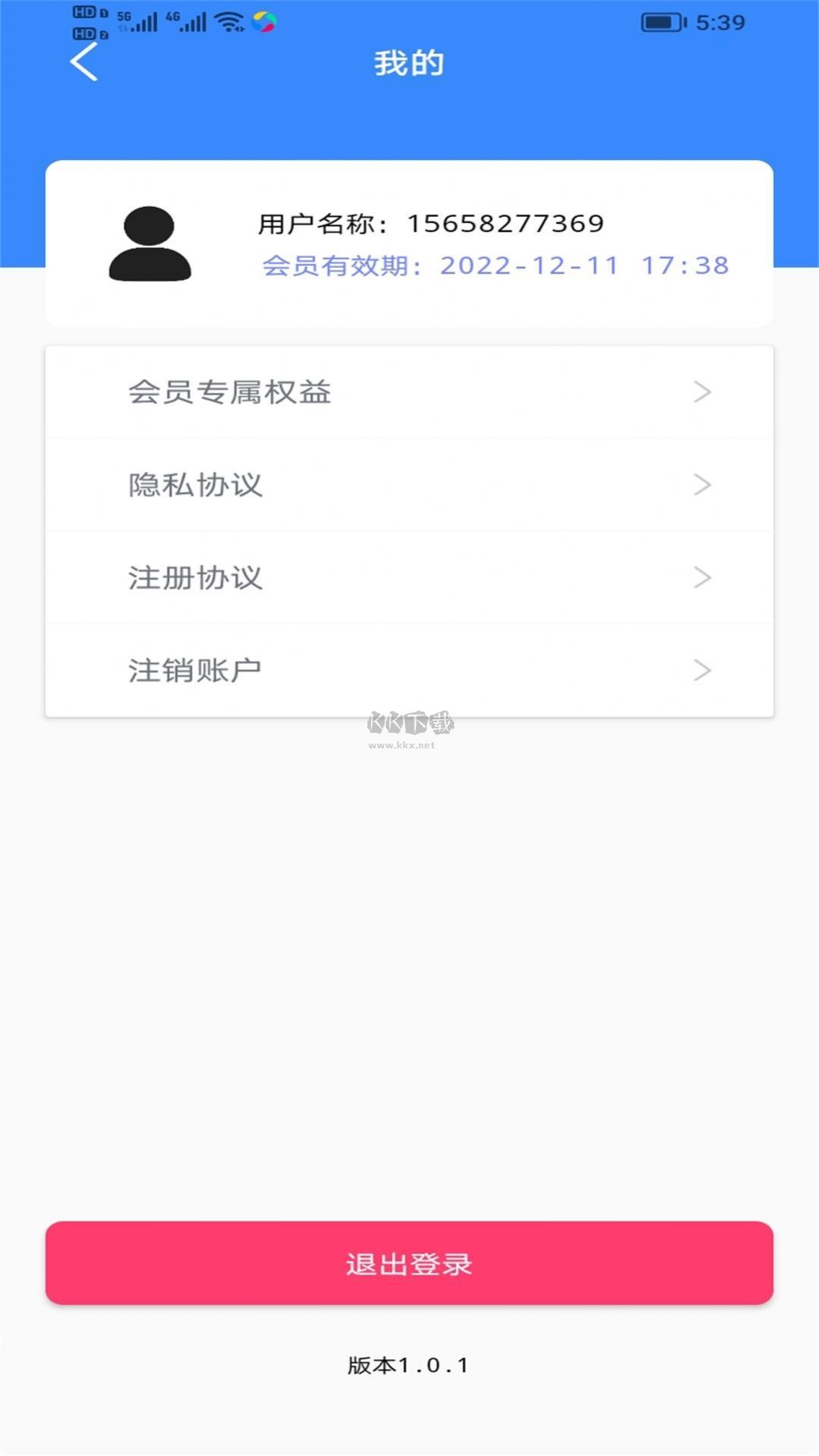Tap the battery indicator

click(660, 20)
